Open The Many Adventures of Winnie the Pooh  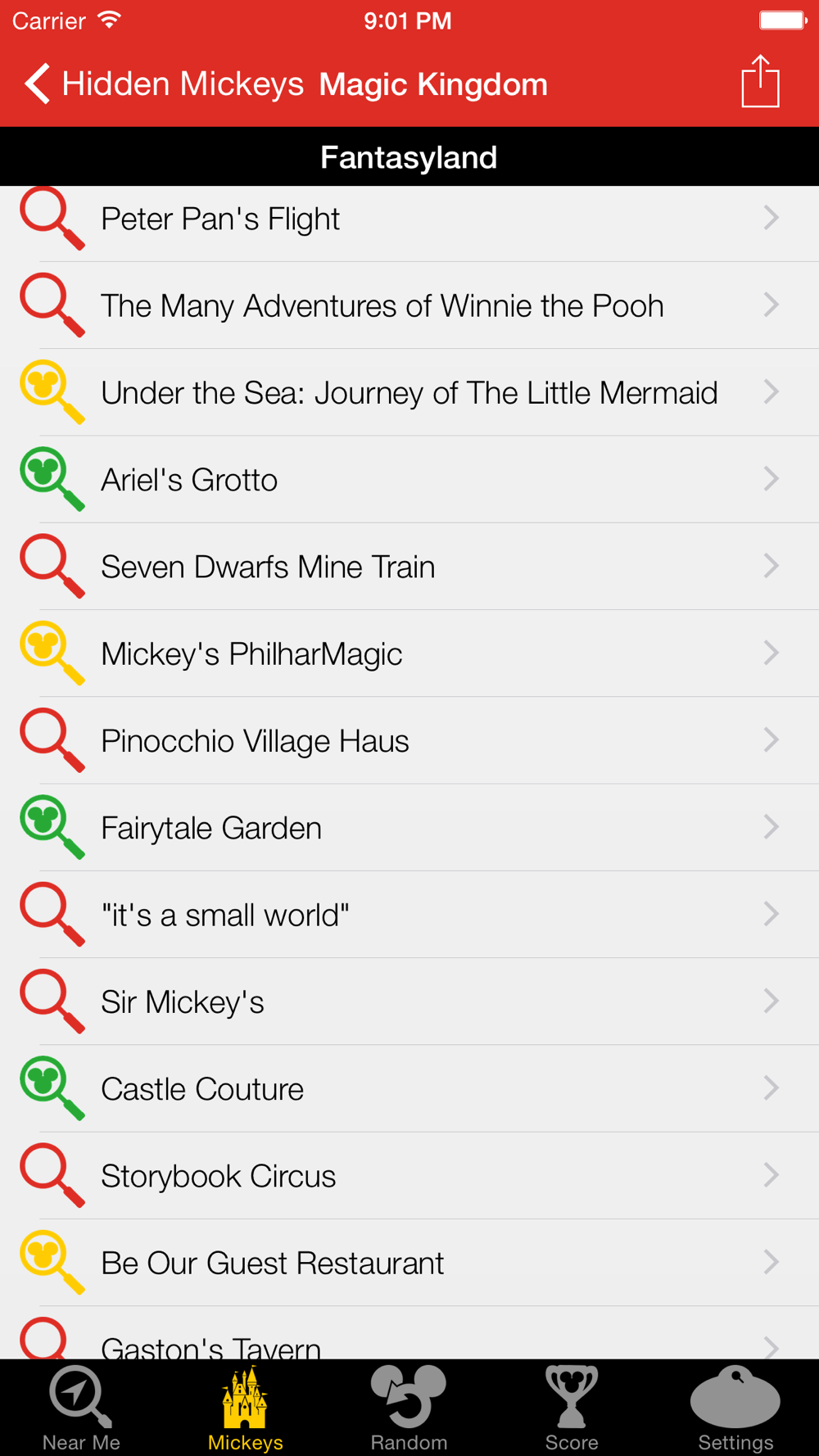point(409,305)
